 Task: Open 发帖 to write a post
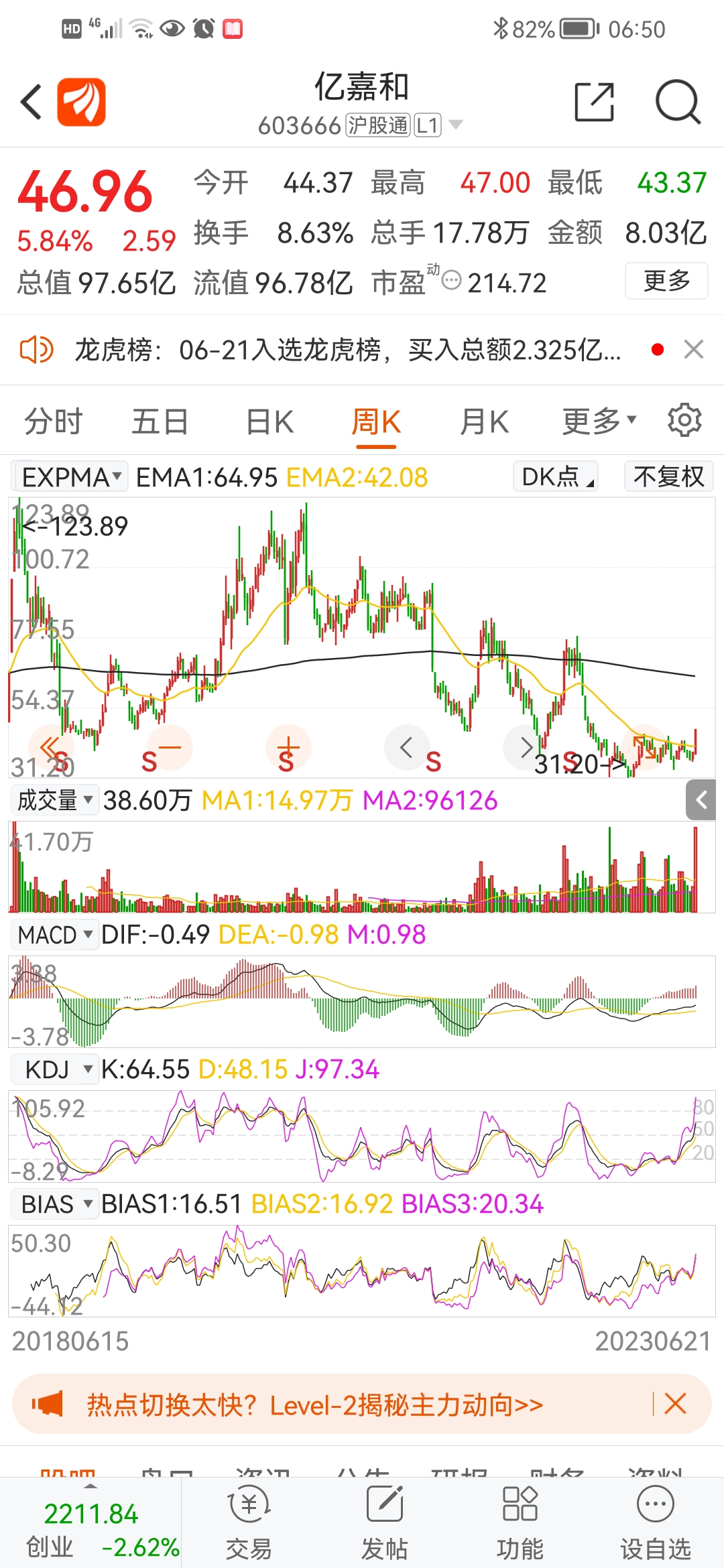coord(384,1522)
